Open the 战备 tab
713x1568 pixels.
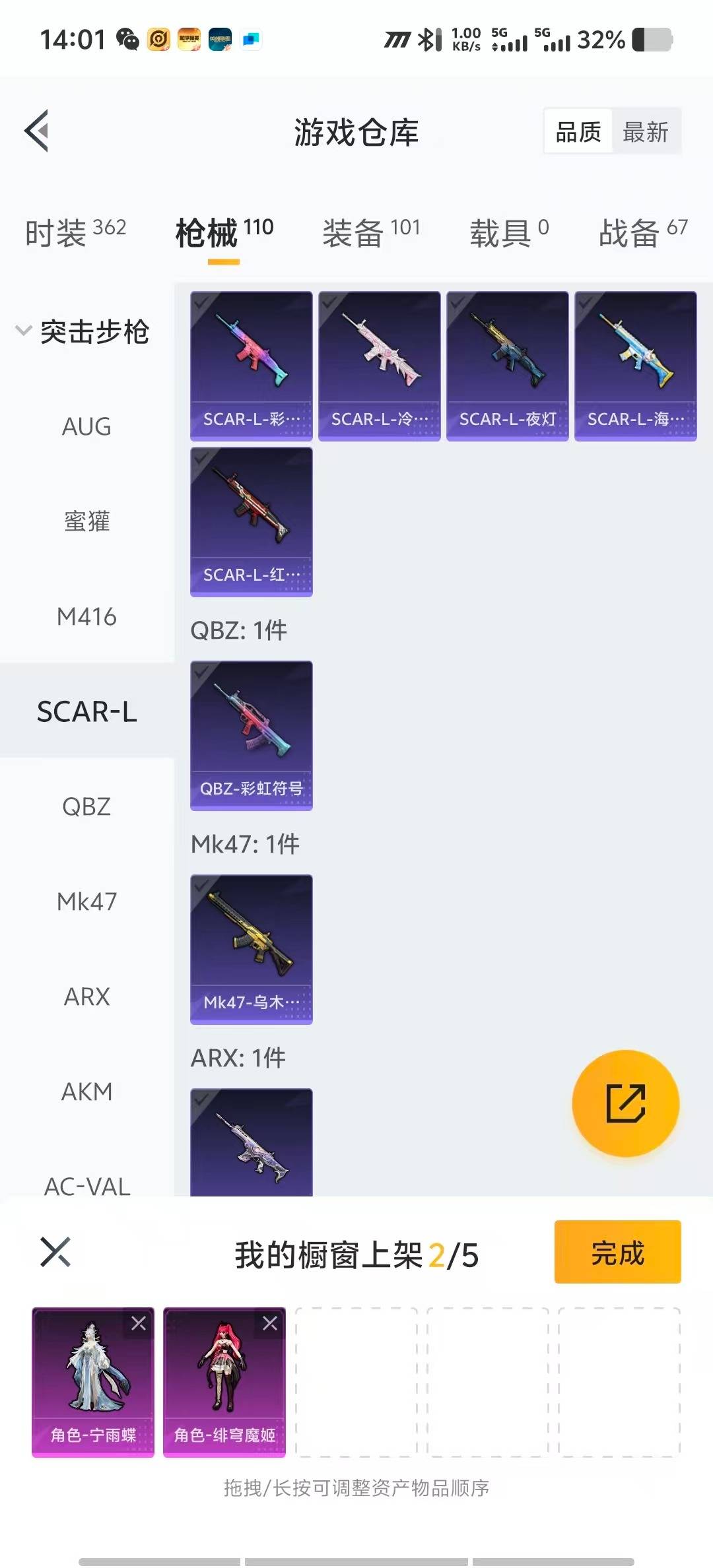(x=642, y=232)
